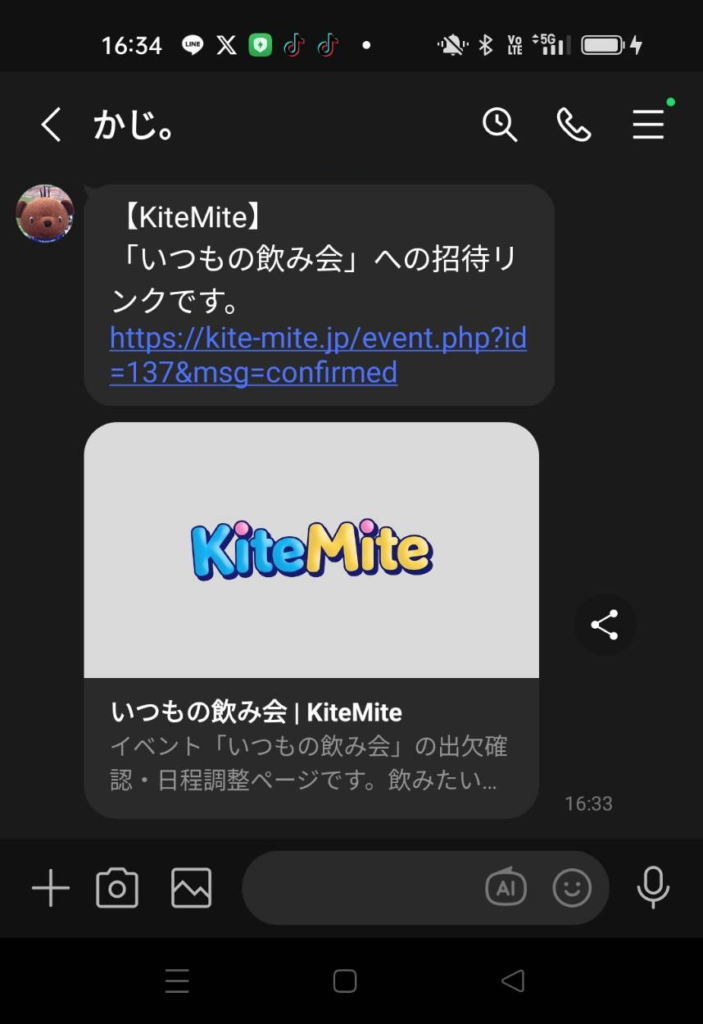
Task: Focus the message input field
Action: click(360, 888)
